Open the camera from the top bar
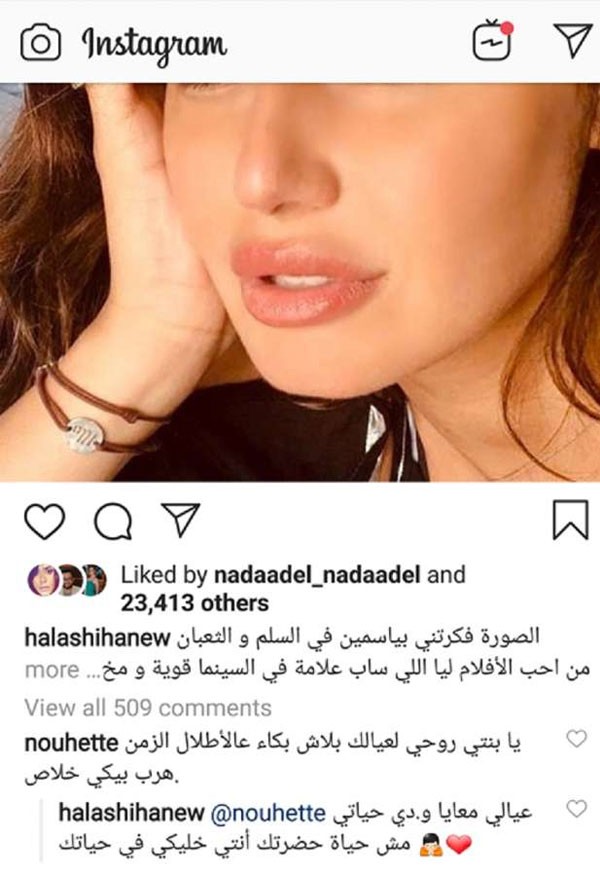The image size is (600, 872). coord(40,43)
